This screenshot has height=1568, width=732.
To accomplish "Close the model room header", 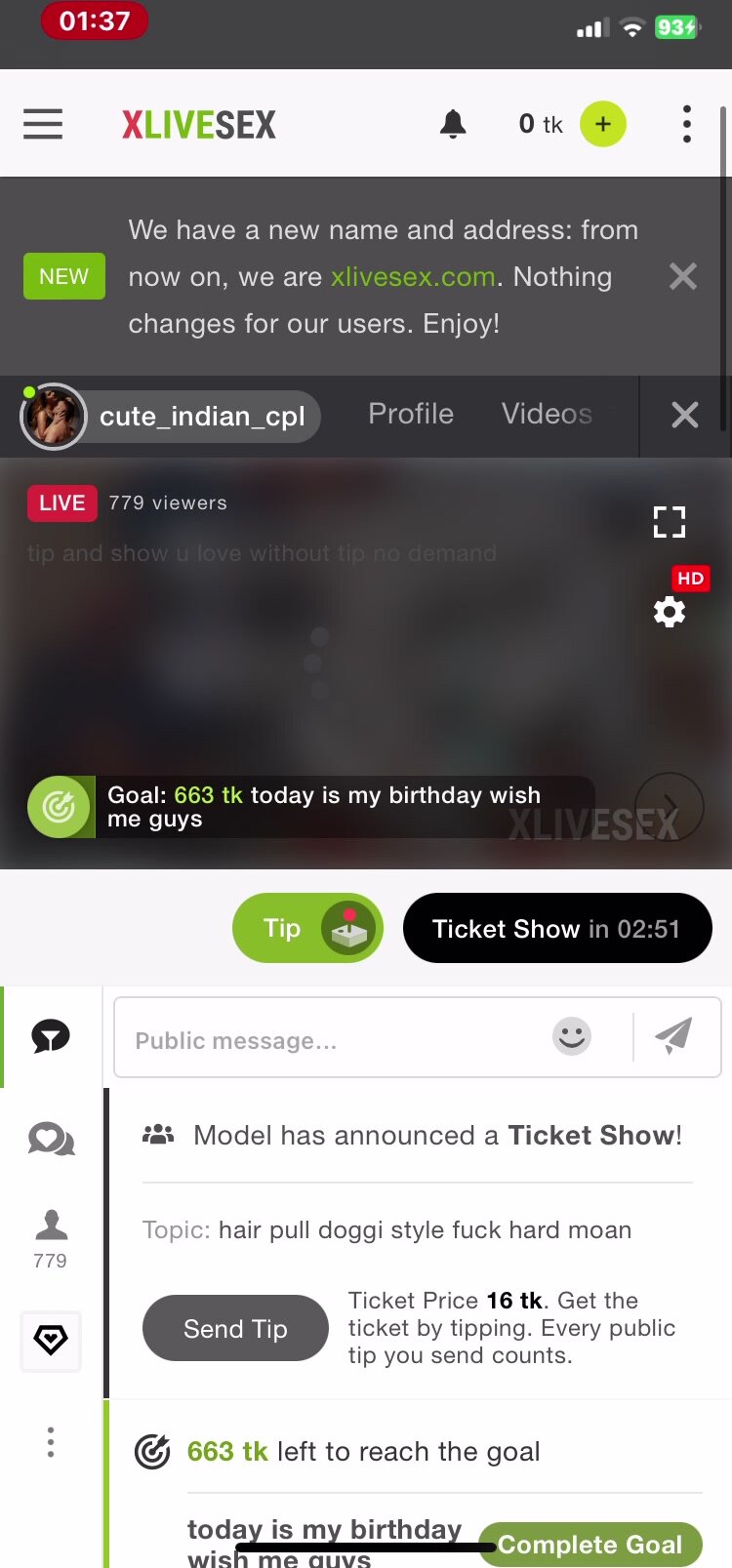I will coord(685,416).
